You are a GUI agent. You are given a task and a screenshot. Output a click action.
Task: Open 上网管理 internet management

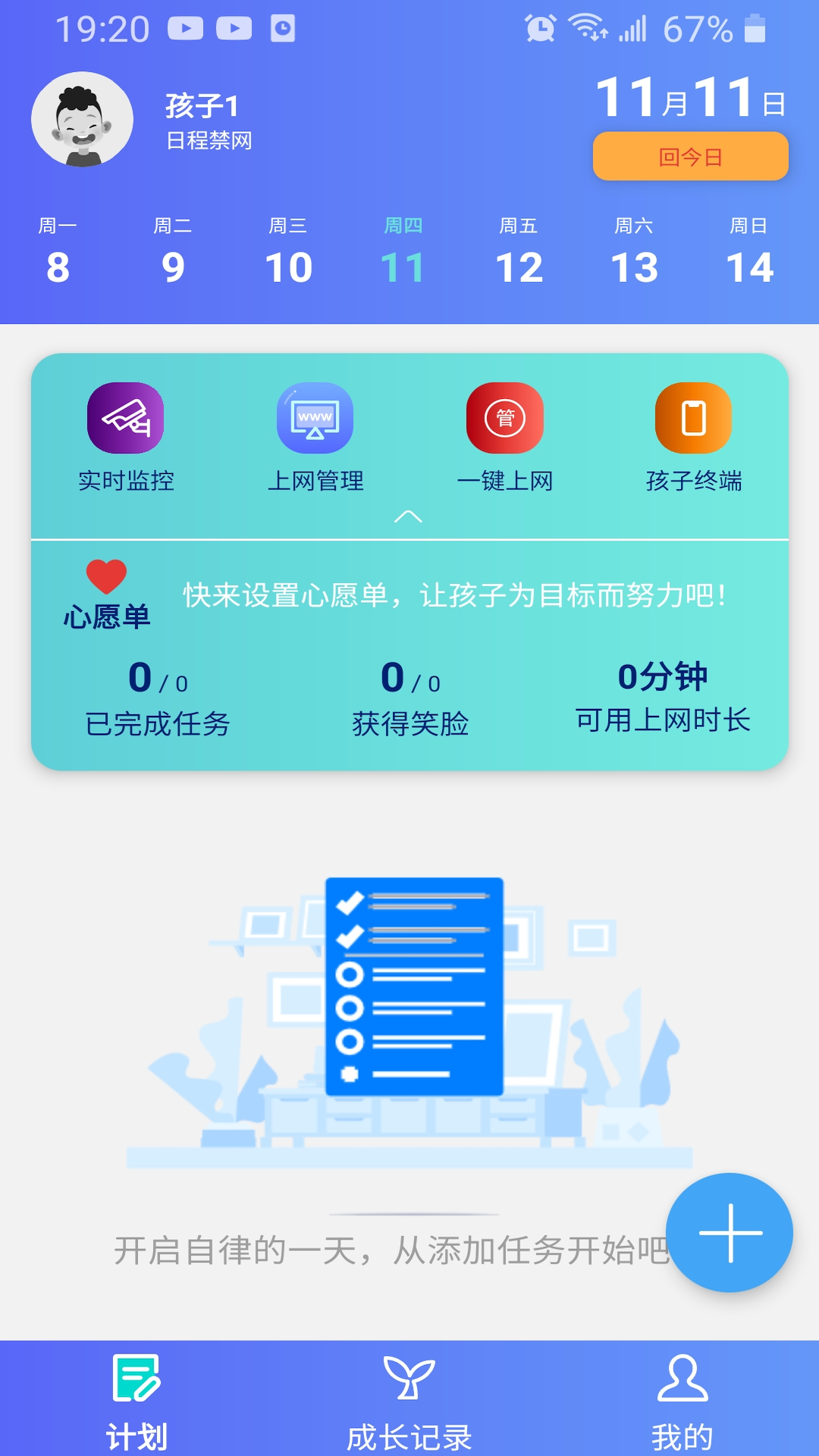(x=315, y=438)
